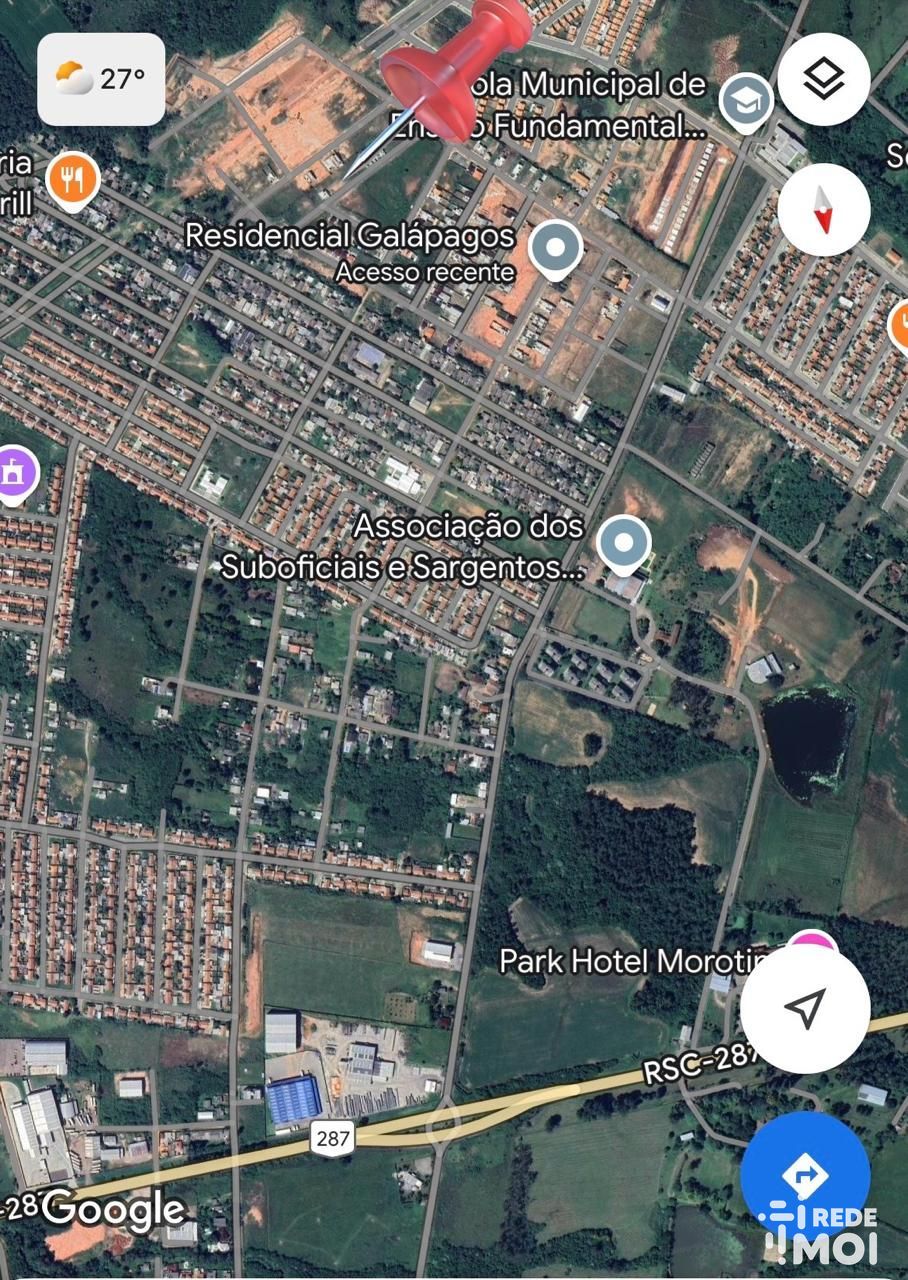Tap the Escola Municipal de Ensino Fundamental pin
This screenshot has height=1280, width=908.
pos(746,101)
